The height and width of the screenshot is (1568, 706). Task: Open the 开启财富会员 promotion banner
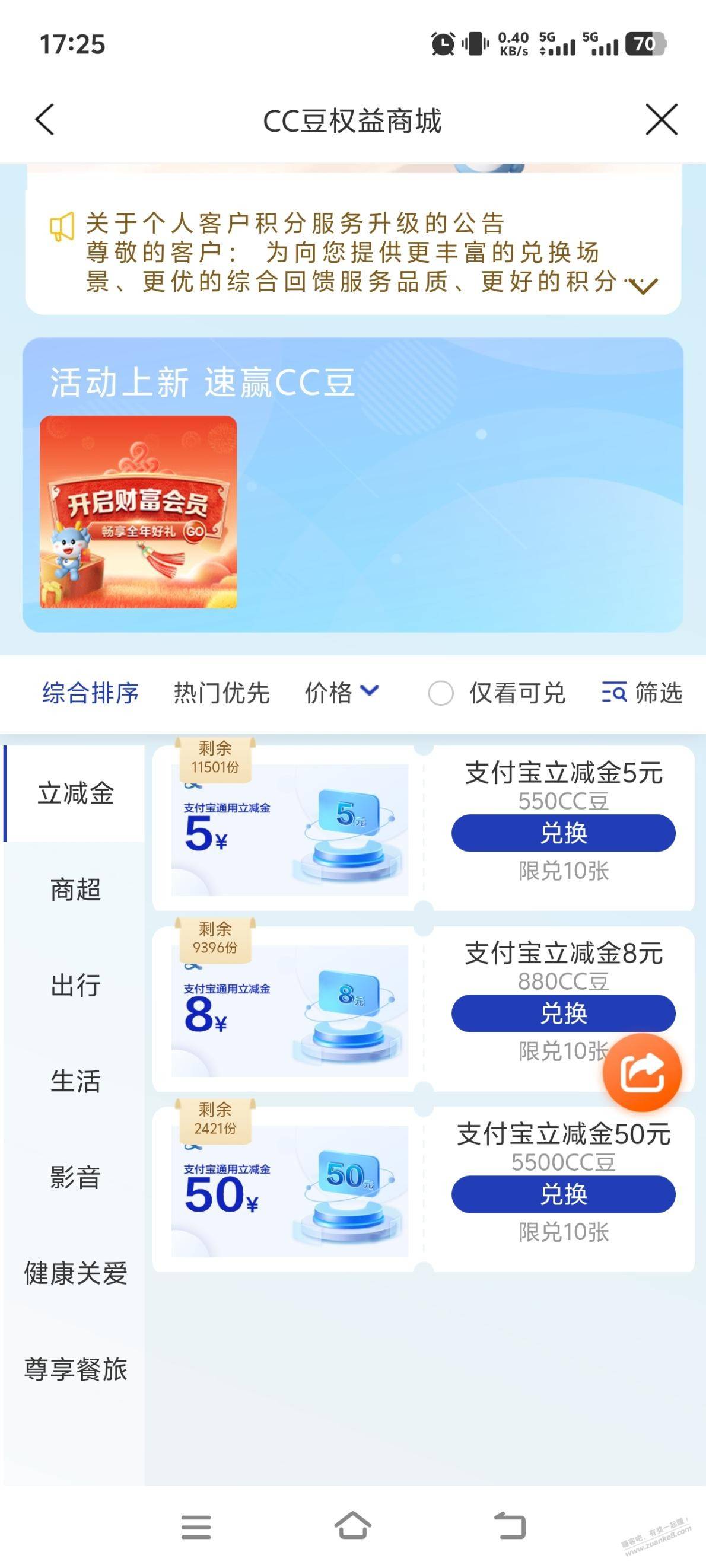(138, 511)
